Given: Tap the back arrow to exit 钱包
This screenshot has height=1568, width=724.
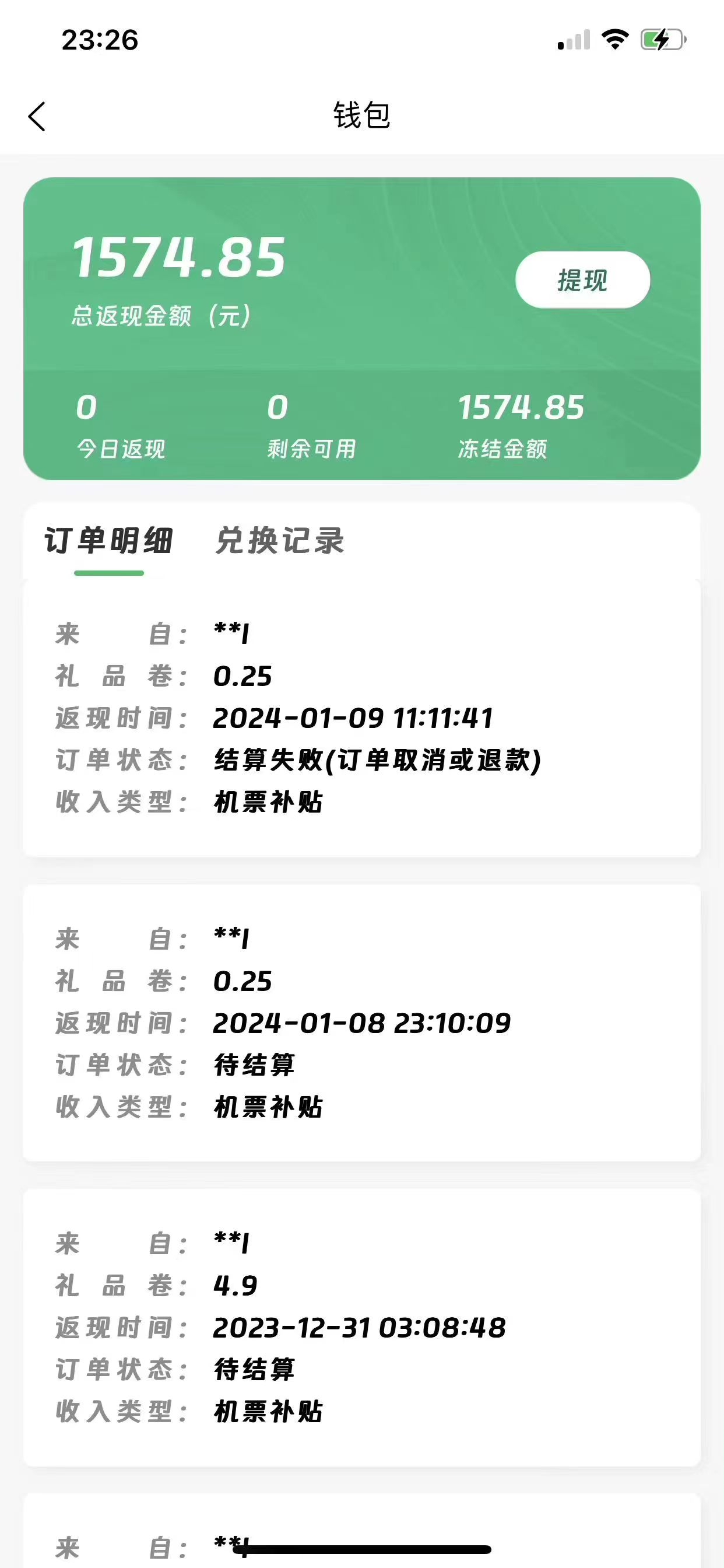Looking at the screenshot, I should [x=37, y=116].
